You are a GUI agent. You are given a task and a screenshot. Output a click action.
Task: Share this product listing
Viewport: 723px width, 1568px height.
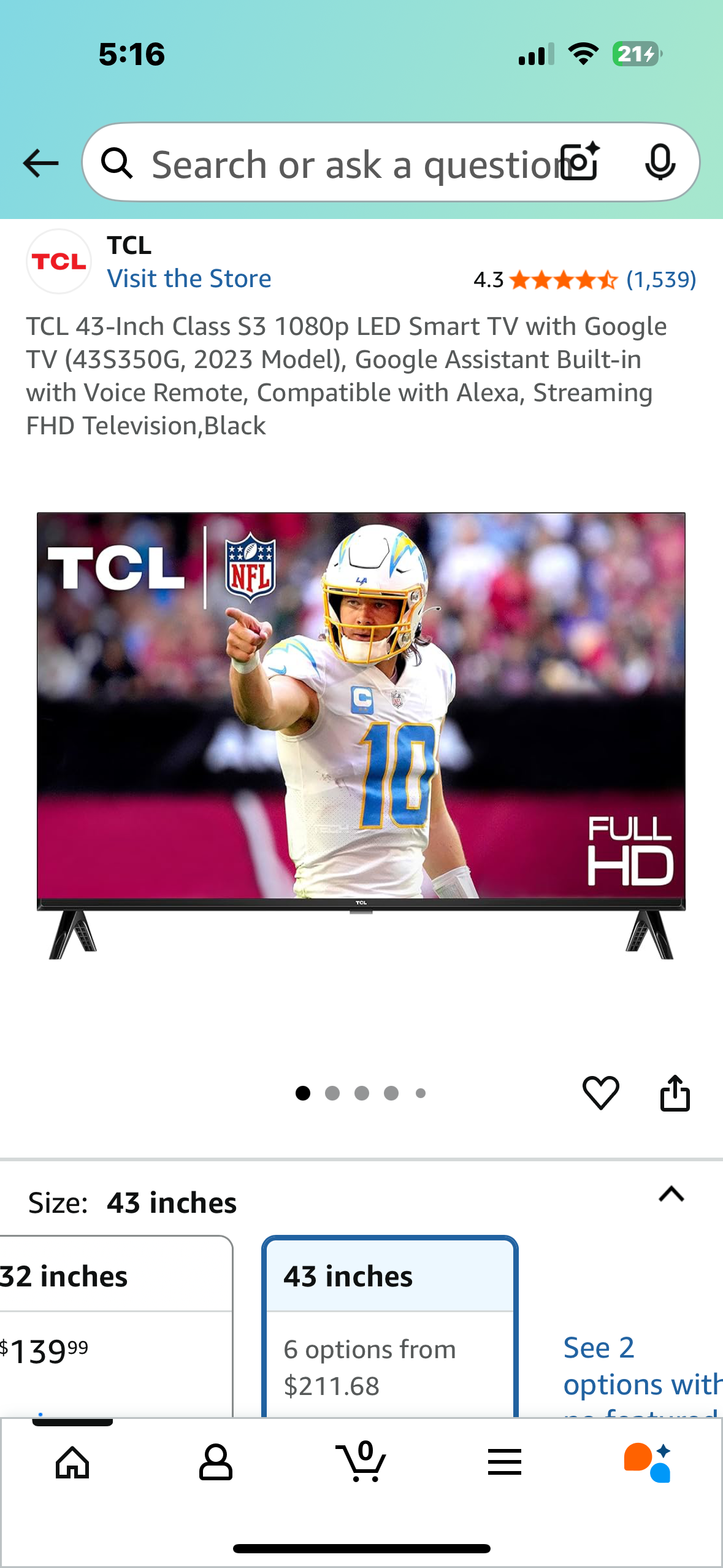[x=675, y=1093]
